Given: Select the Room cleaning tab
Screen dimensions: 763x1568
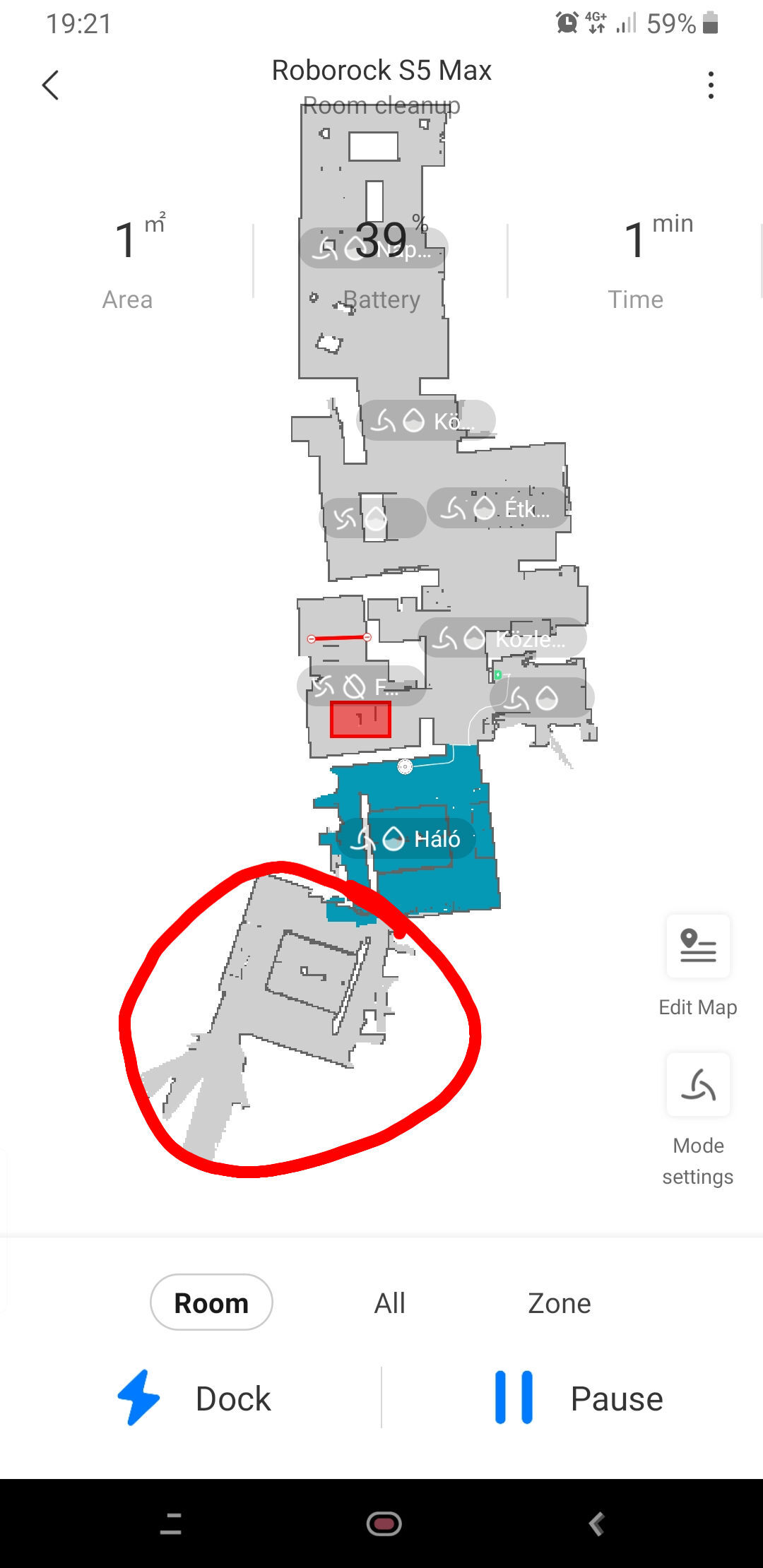Looking at the screenshot, I should (211, 1302).
